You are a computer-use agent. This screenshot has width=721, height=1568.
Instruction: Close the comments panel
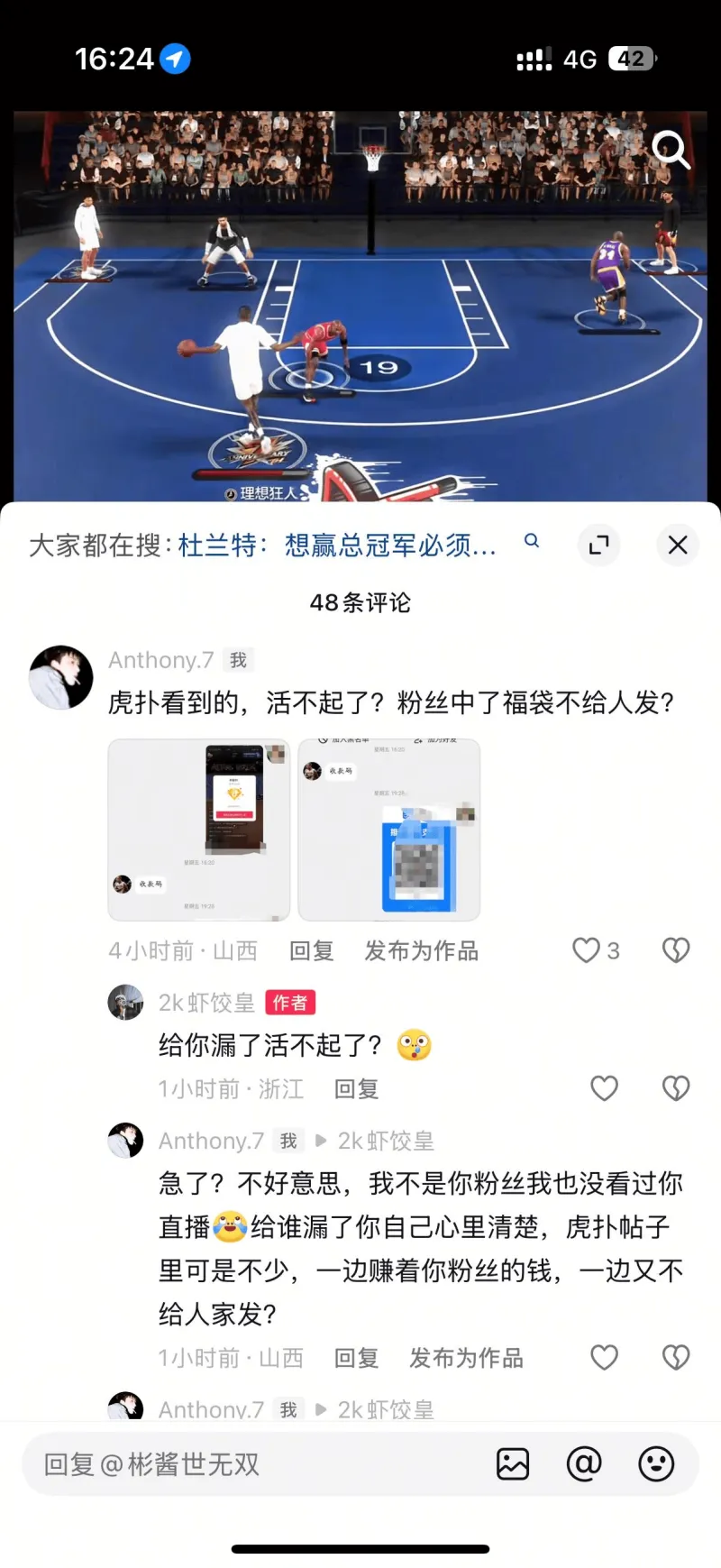[x=678, y=545]
